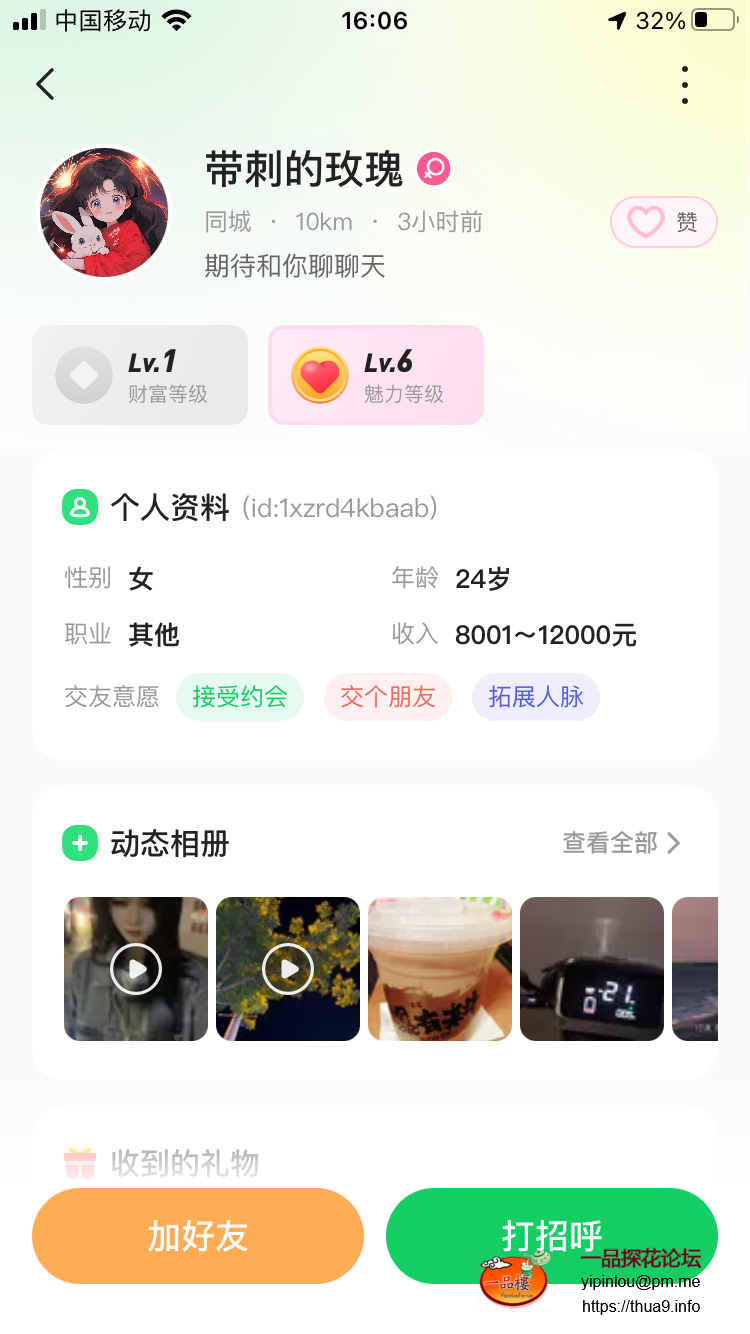Select the 魅力等级 Lv.6 badge
Screen dimensions: 750x1334
(x=375, y=374)
